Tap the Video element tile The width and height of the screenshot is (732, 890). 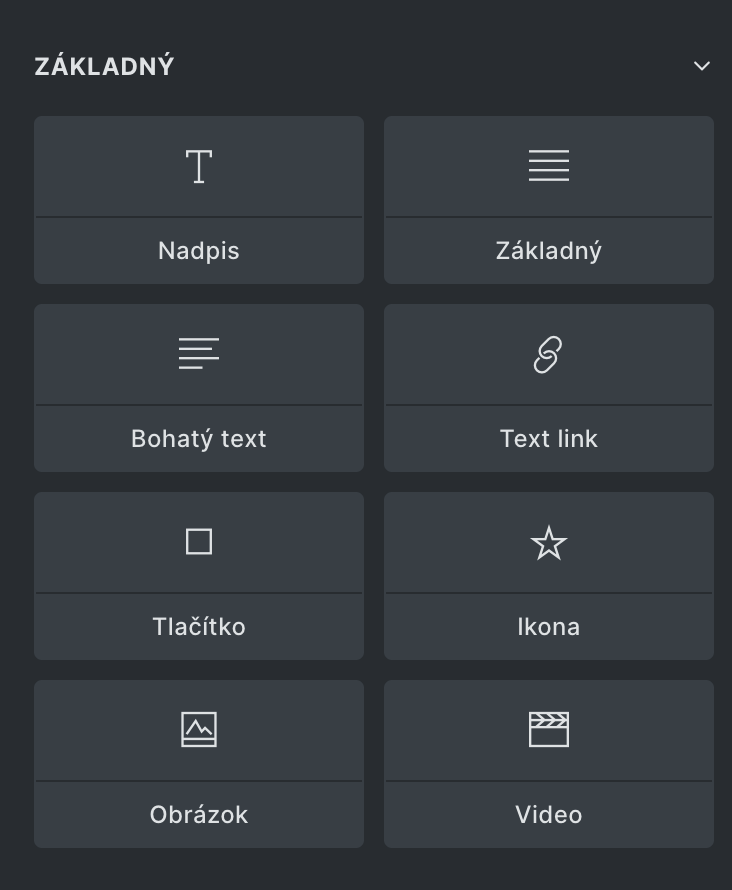click(549, 764)
